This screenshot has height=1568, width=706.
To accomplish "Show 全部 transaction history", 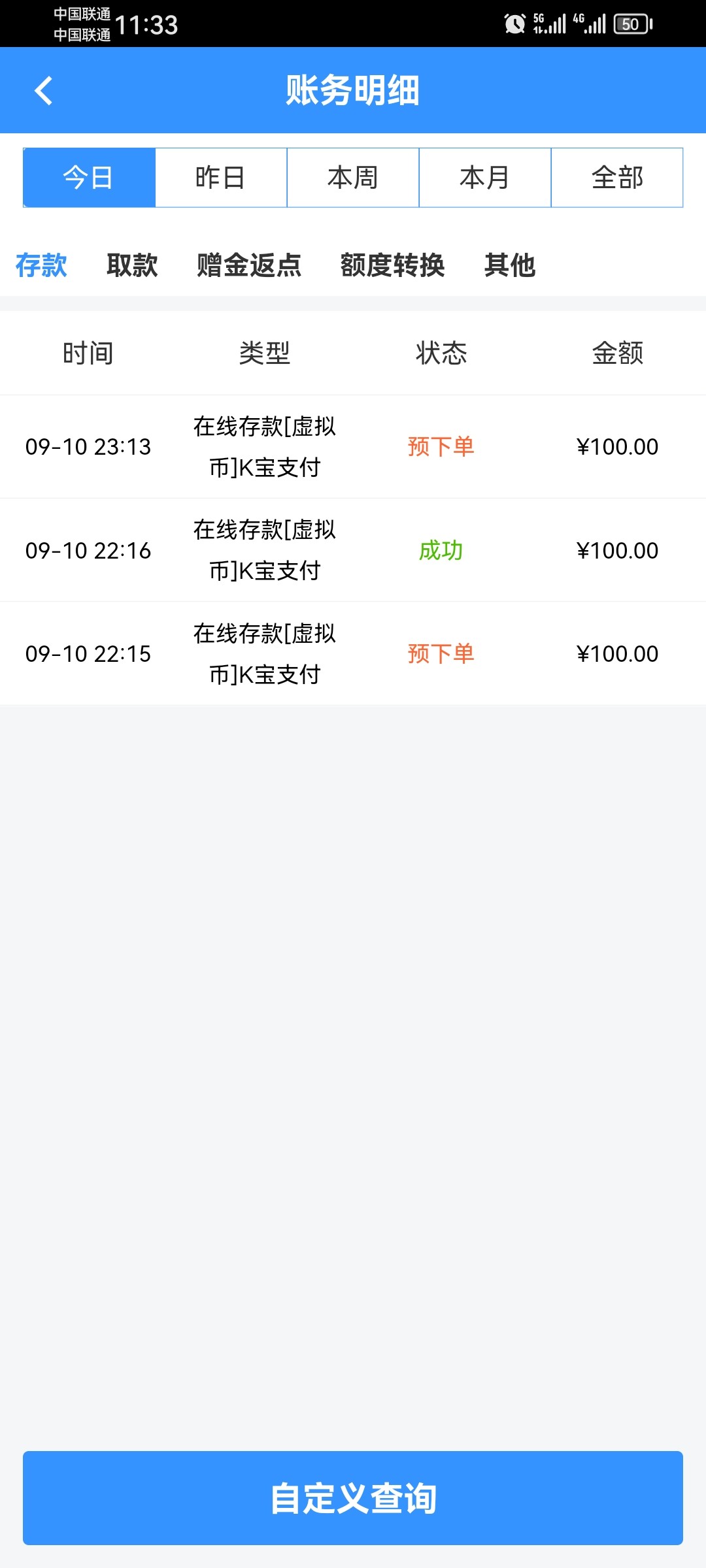I will click(618, 177).
